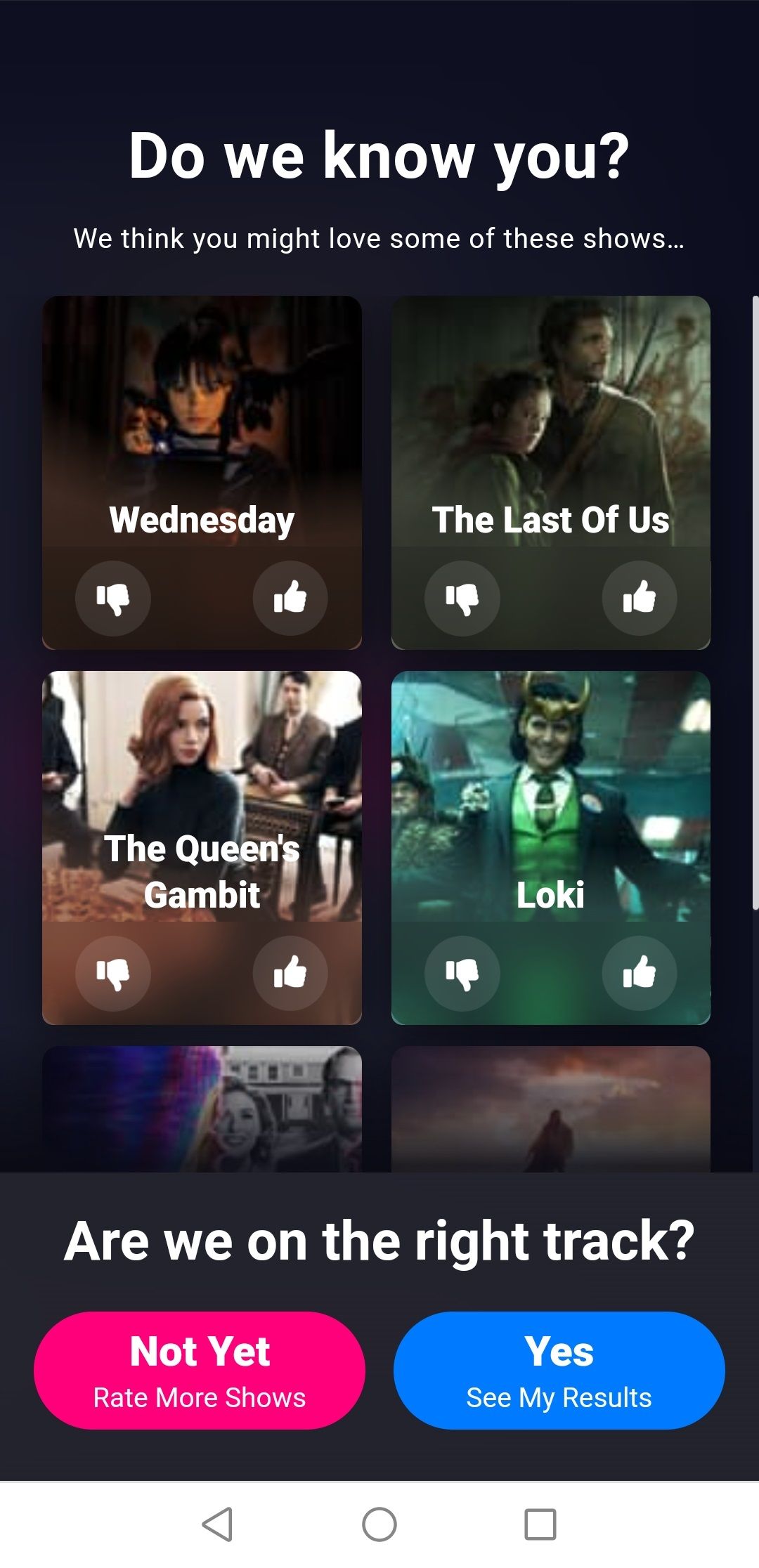Tap Not Yet to rate more shows
This screenshot has width=759, height=1568.
pyautogui.click(x=200, y=1370)
